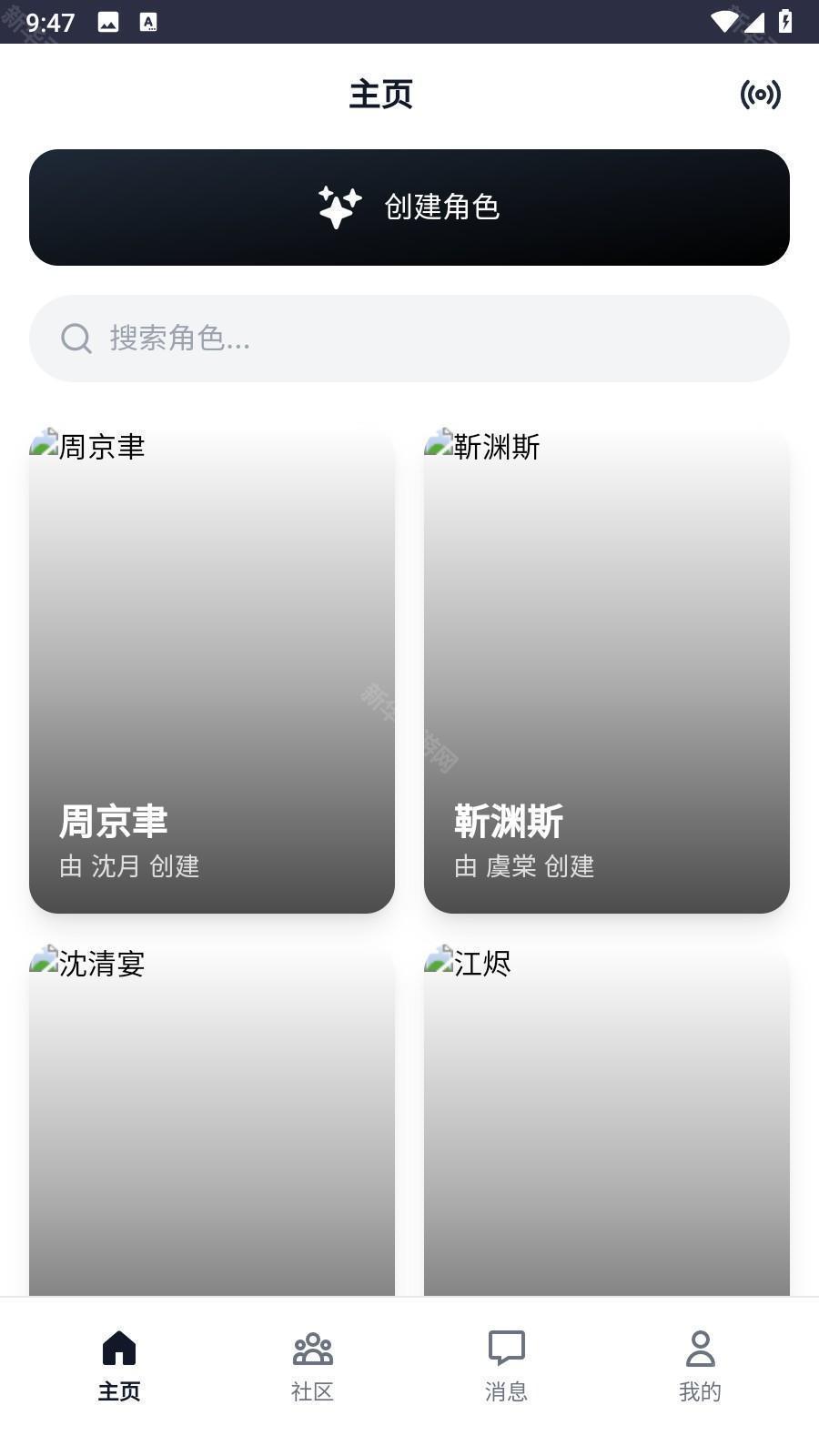Viewport: 819px width, 1456px height.
Task: Click the magnifier icon in the search bar
Action: pos(76,338)
